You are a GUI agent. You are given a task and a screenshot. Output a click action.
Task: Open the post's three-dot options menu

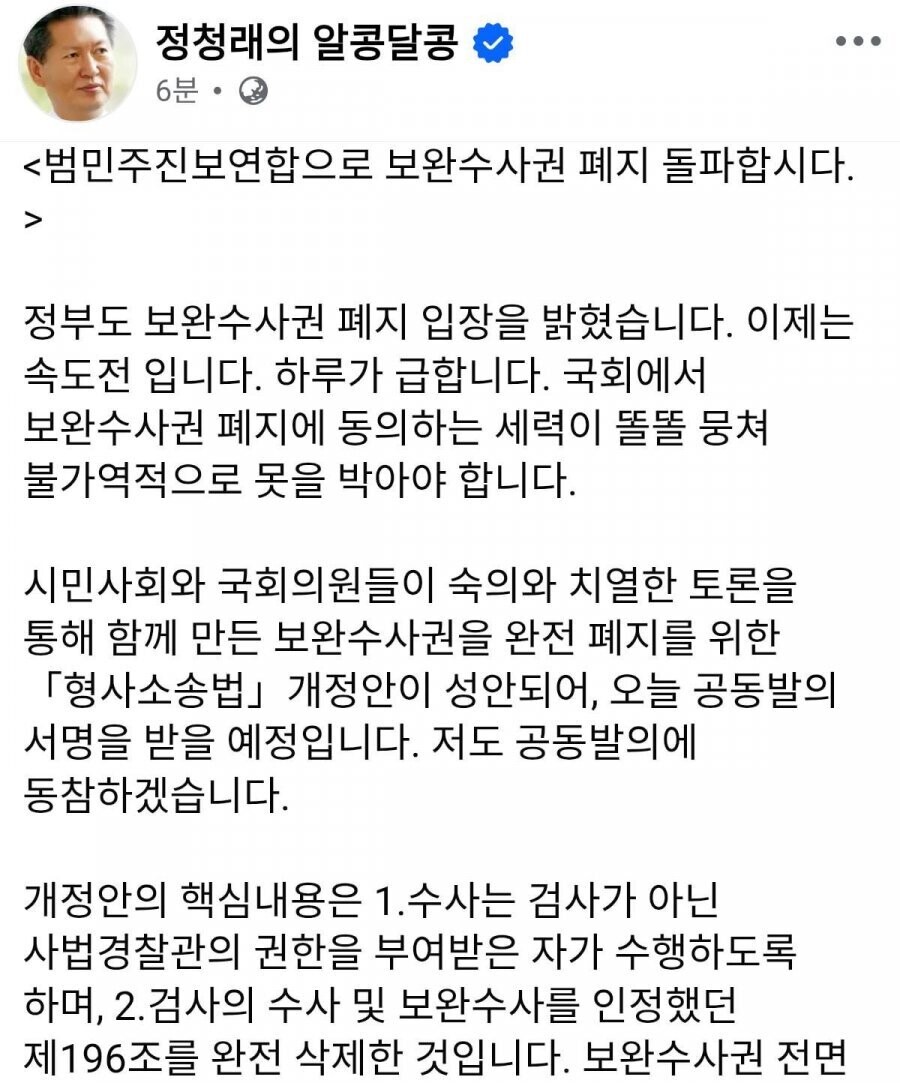pyautogui.click(x=858, y=41)
